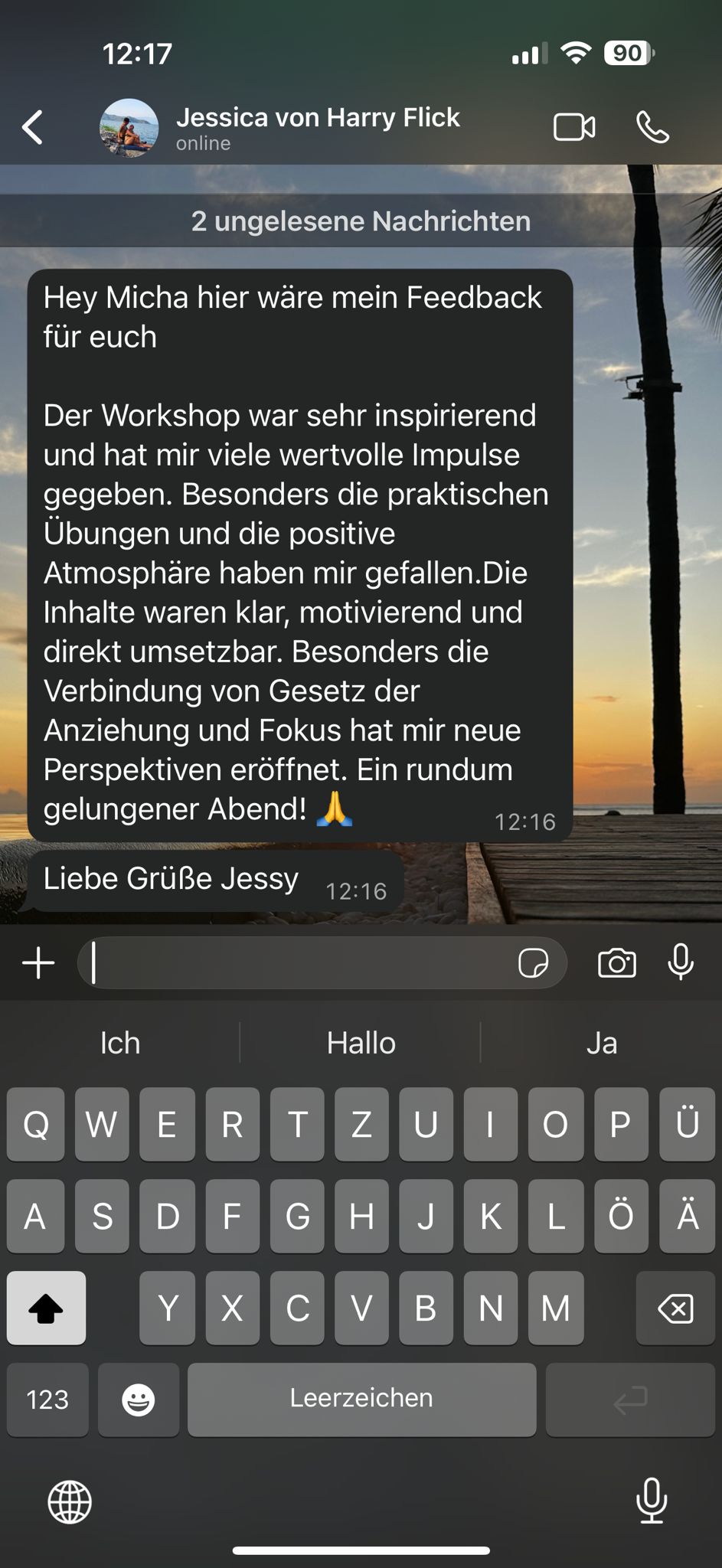Image resolution: width=722 pixels, height=1568 pixels.
Task: Focus the message text field
Action: [299, 962]
